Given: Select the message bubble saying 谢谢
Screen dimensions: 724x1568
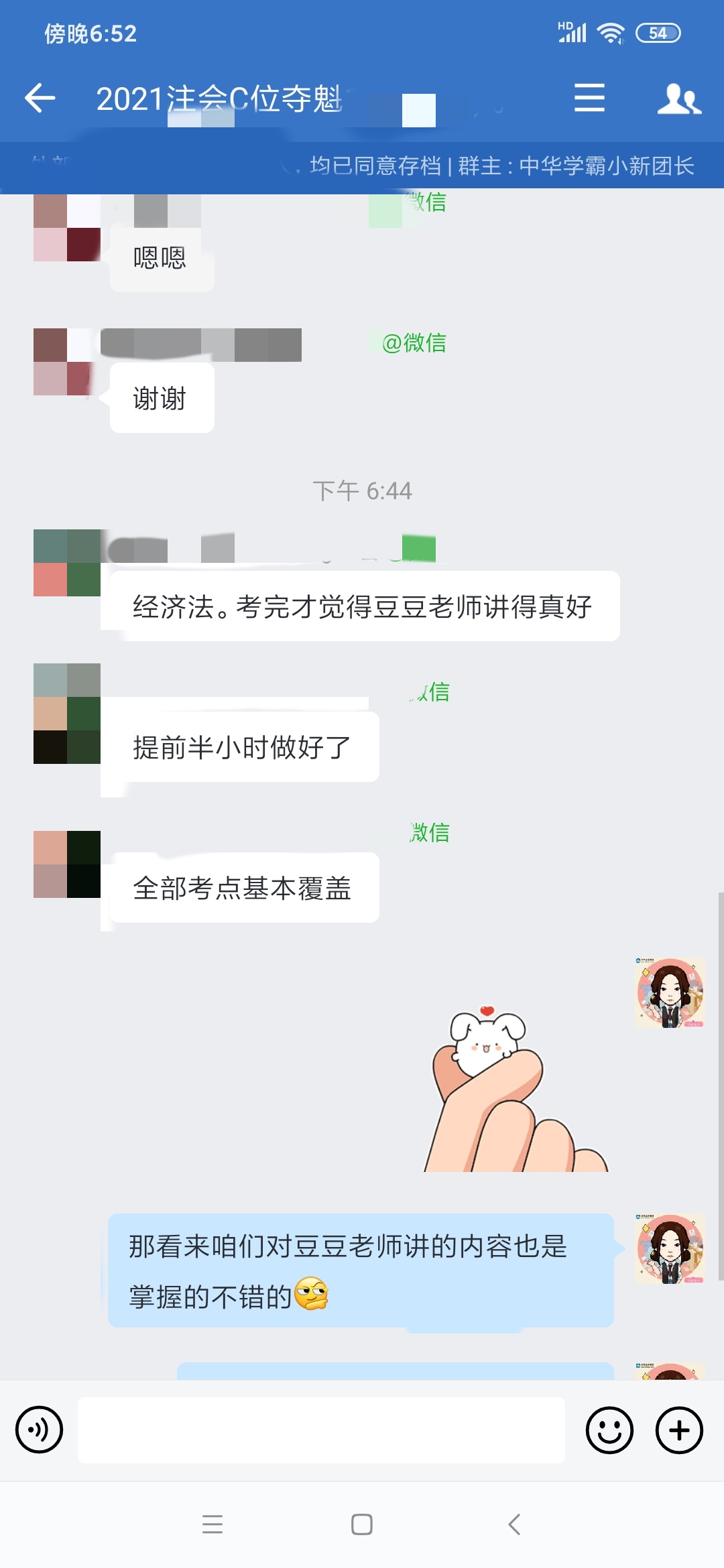Looking at the screenshot, I should [x=160, y=398].
